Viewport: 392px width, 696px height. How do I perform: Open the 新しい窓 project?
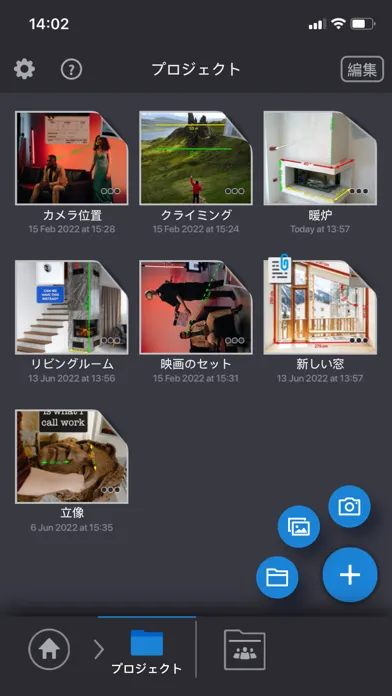[320, 307]
